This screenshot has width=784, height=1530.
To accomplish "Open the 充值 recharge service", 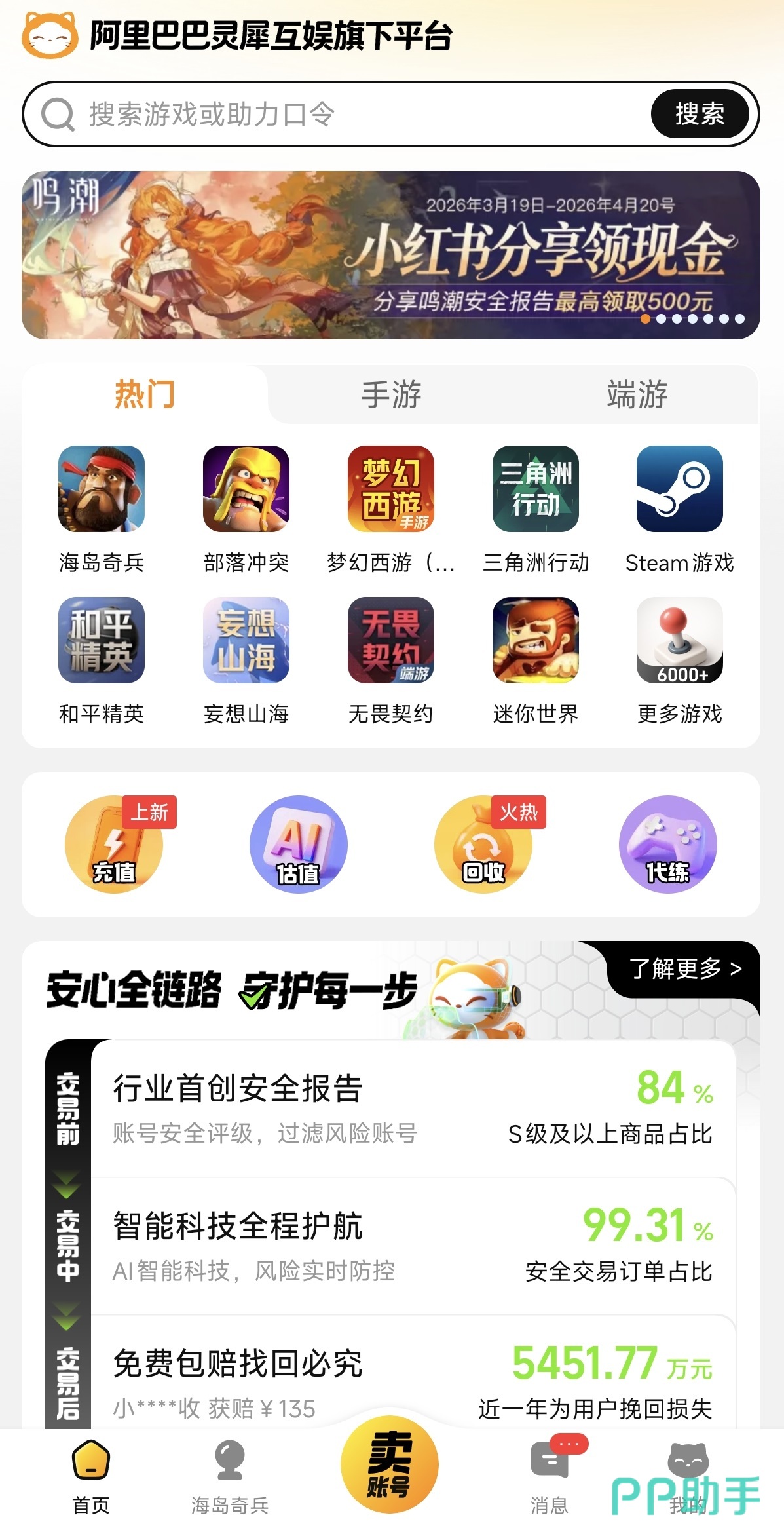I will pos(114,844).
